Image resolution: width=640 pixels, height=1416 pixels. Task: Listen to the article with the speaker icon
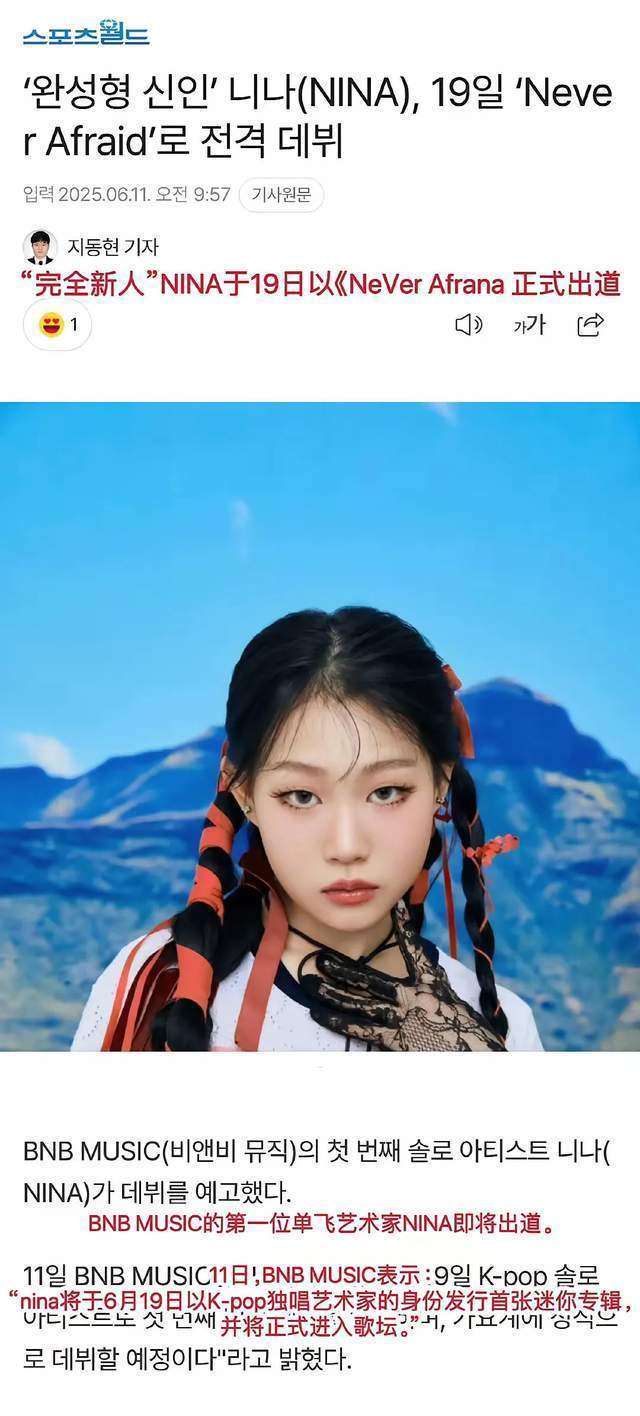[x=468, y=325]
